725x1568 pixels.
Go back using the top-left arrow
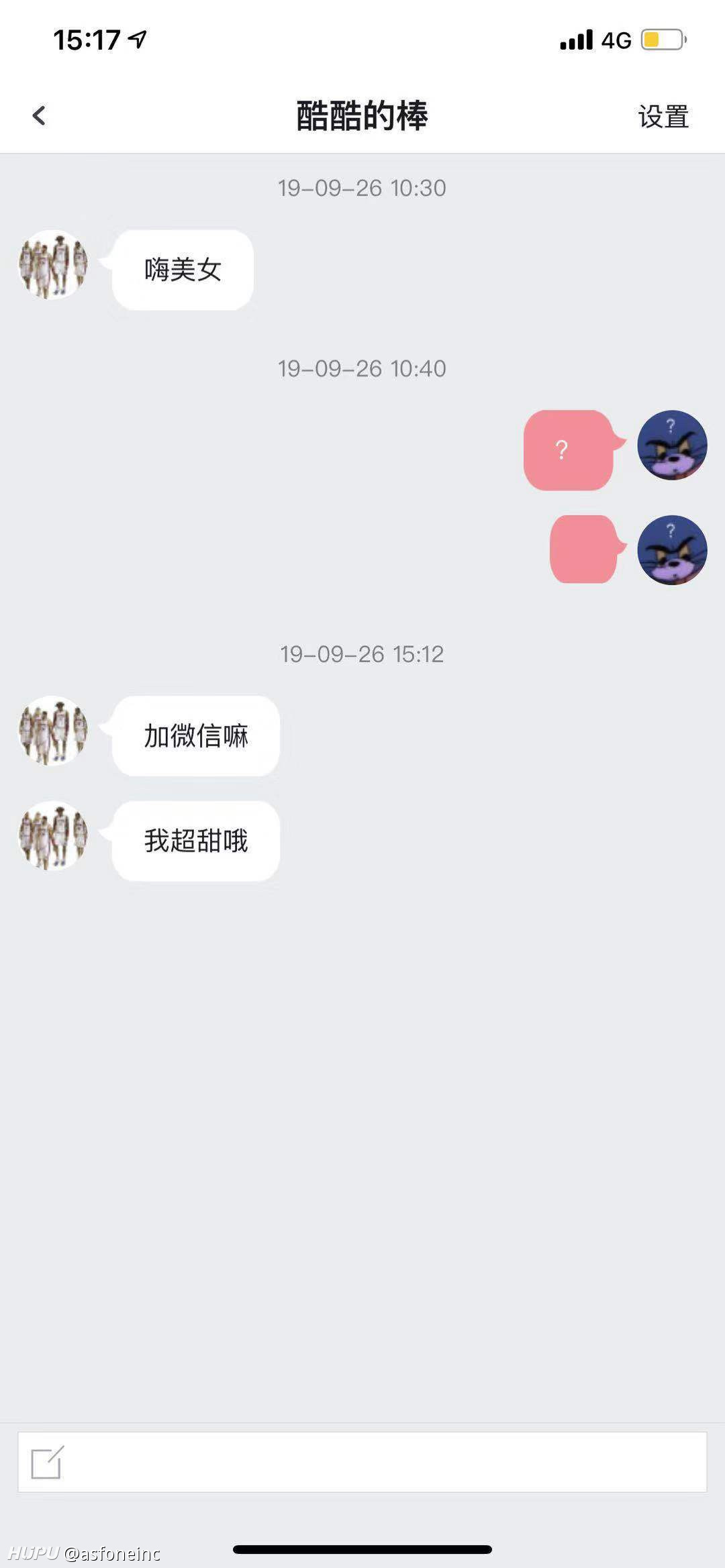39,115
